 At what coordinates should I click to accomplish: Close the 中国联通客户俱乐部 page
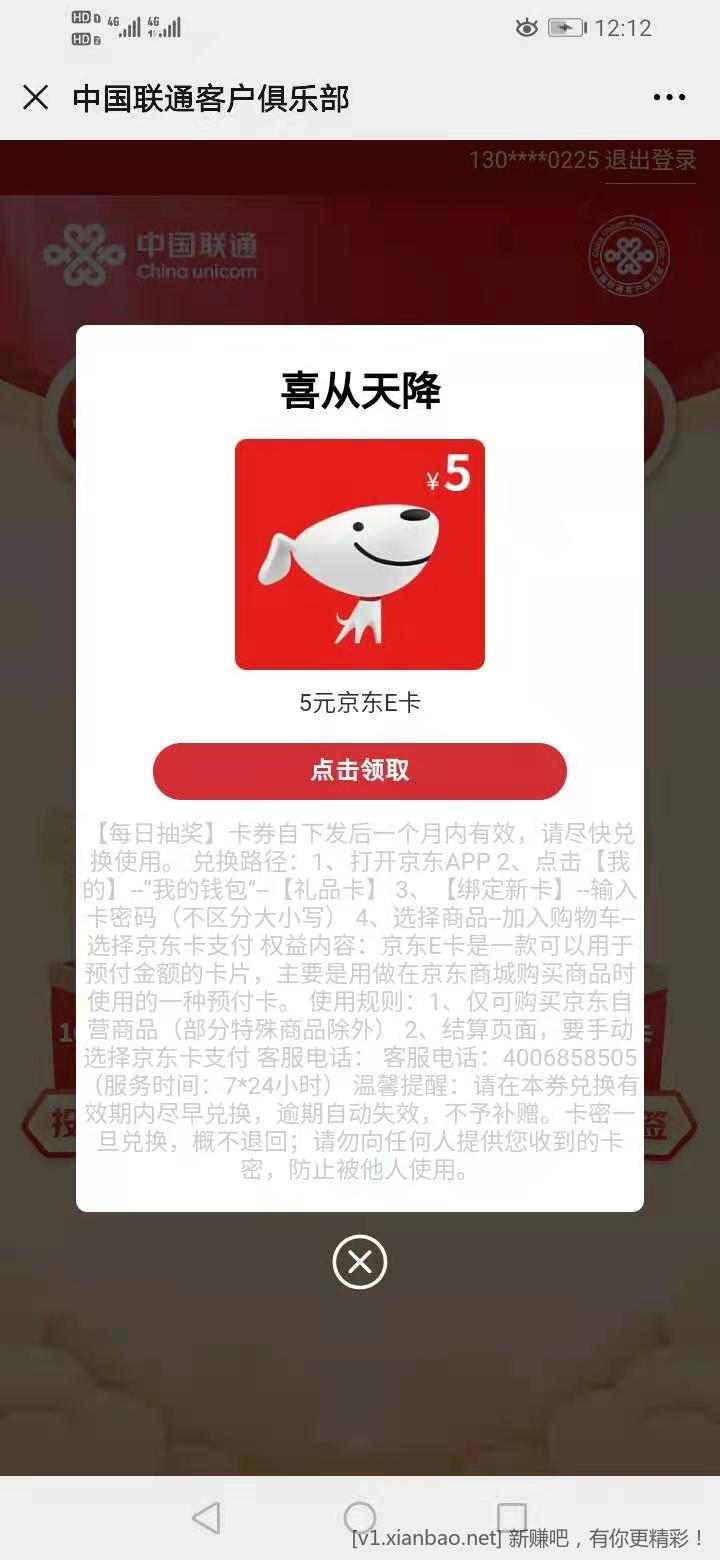coord(36,98)
